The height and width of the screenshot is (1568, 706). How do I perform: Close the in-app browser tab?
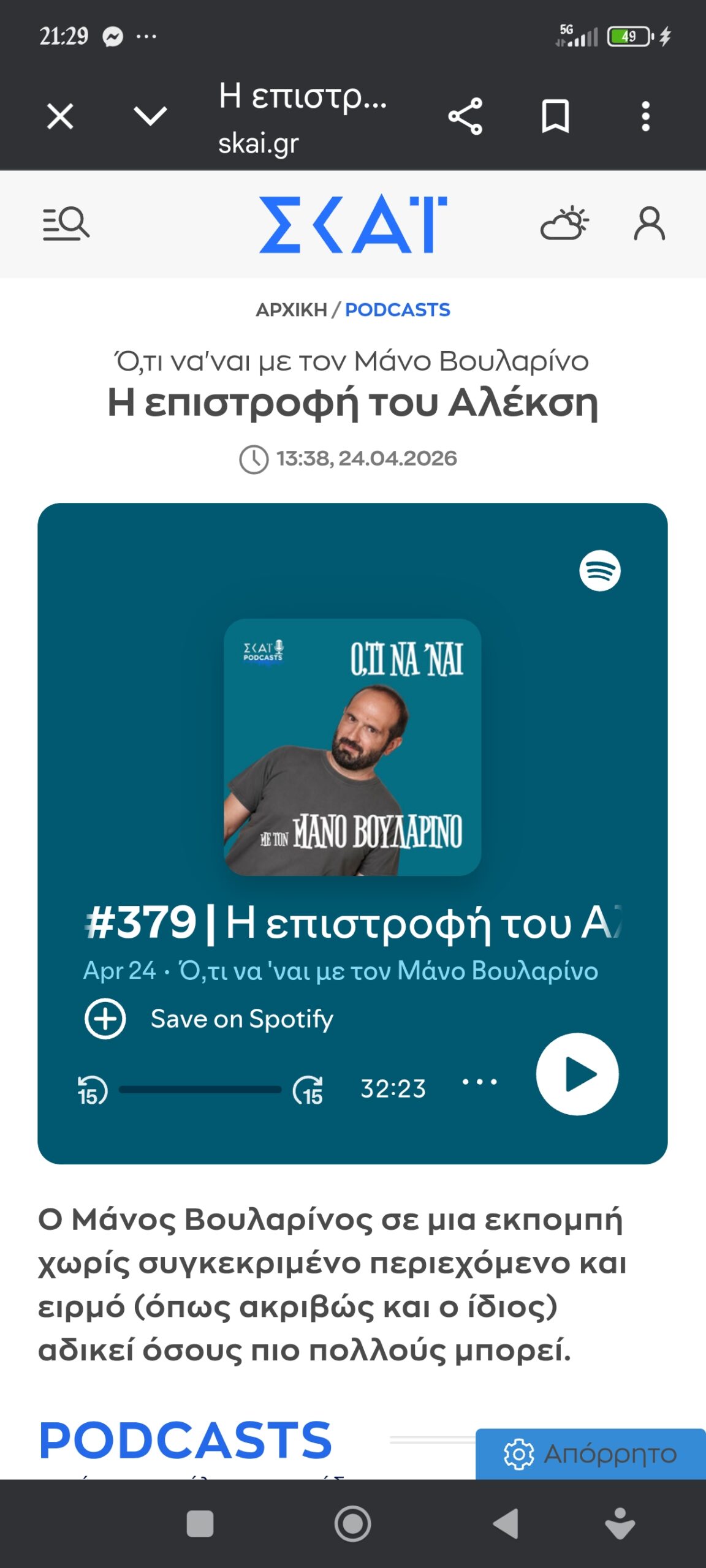pyautogui.click(x=60, y=116)
